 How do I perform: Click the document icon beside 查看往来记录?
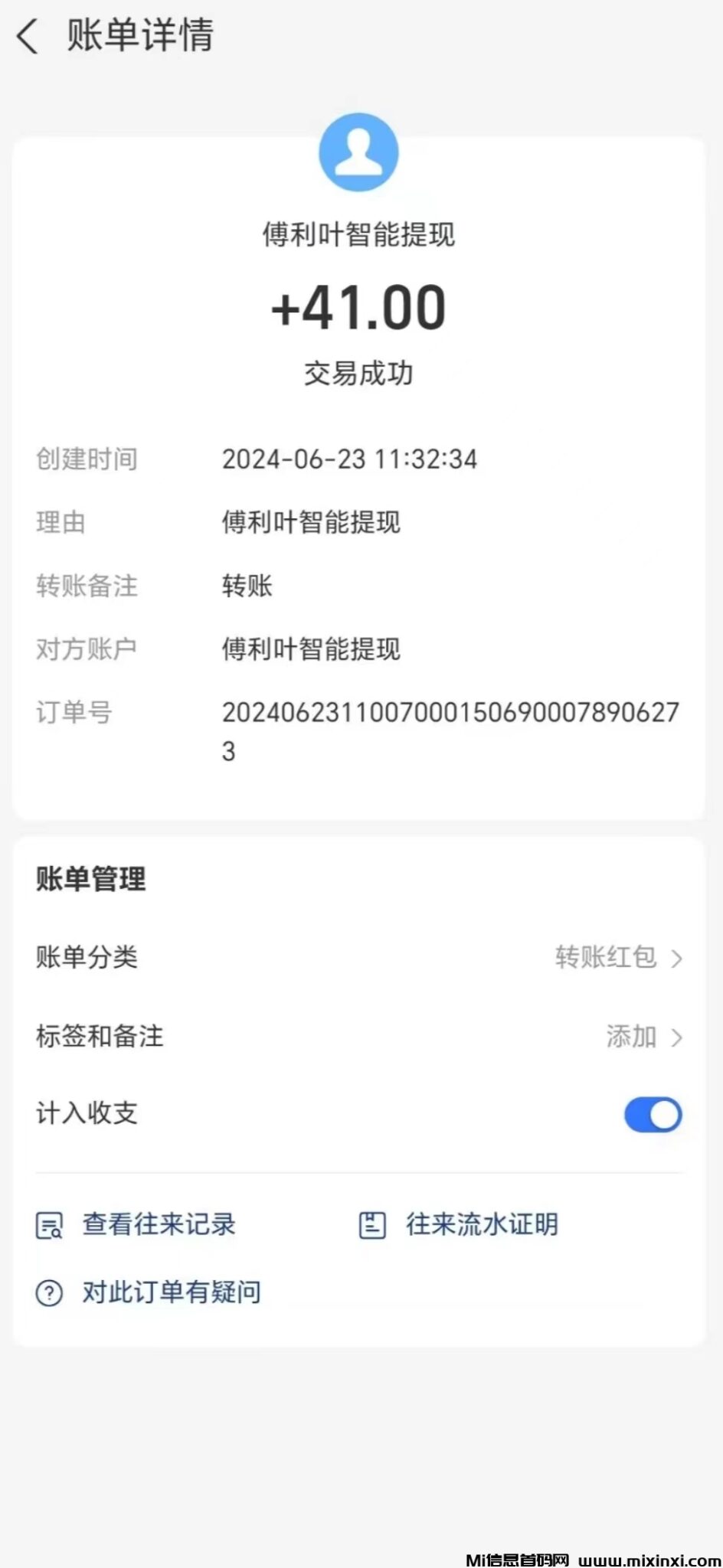[50, 1224]
